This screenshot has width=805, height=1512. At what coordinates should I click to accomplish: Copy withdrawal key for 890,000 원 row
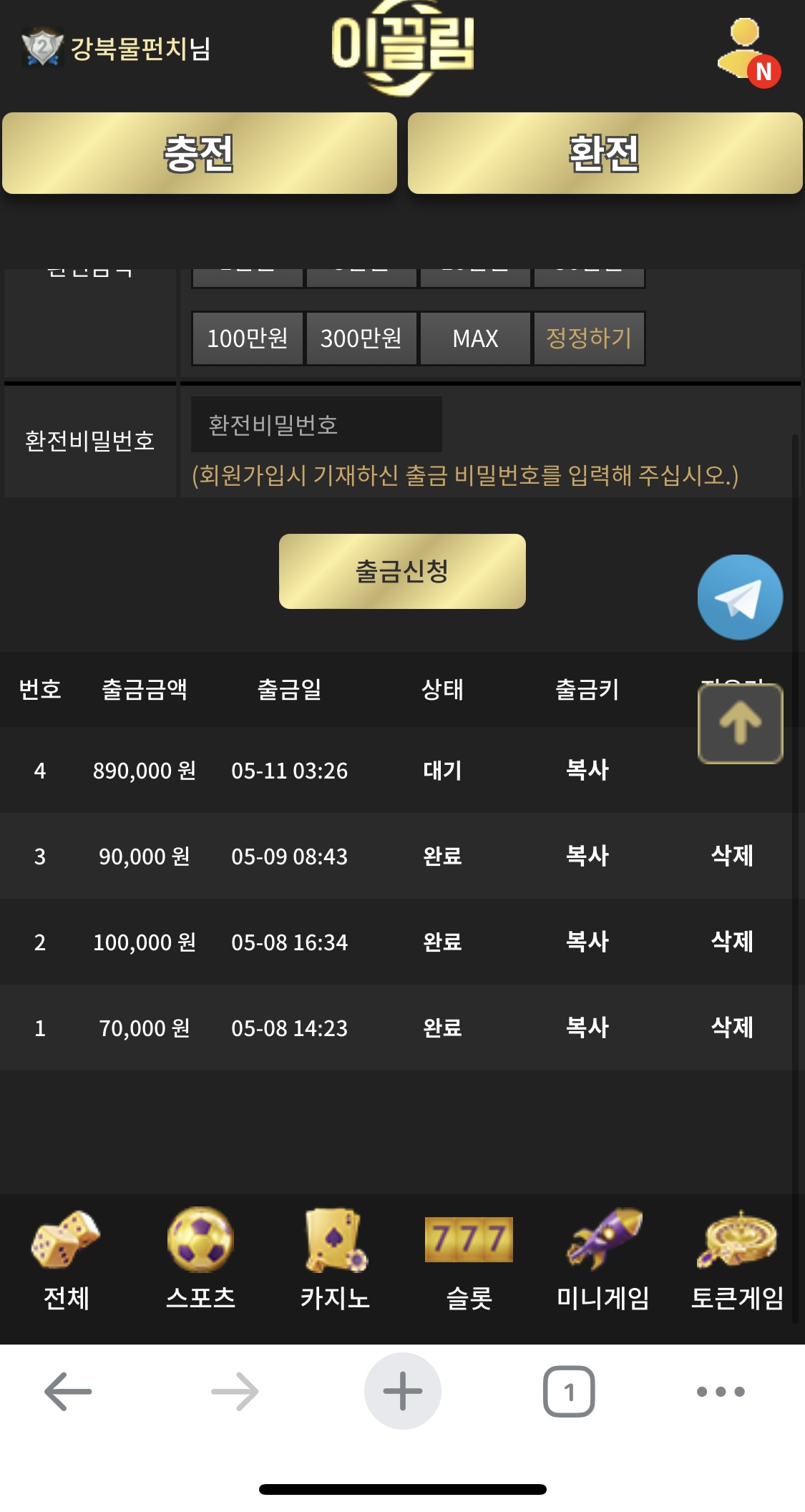point(587,770)
